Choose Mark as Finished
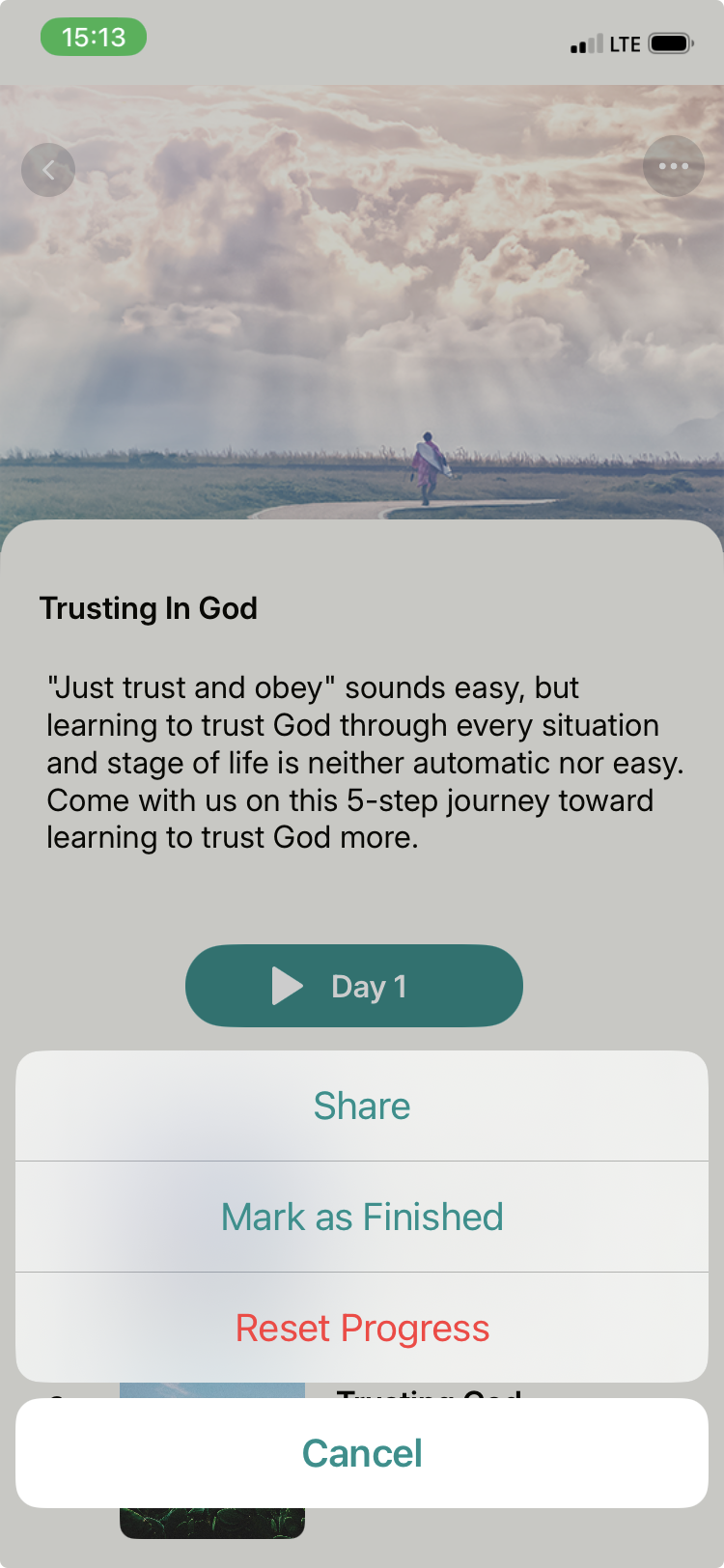724x1568 pixels. pyautogui.click(x=362, y=1217)
